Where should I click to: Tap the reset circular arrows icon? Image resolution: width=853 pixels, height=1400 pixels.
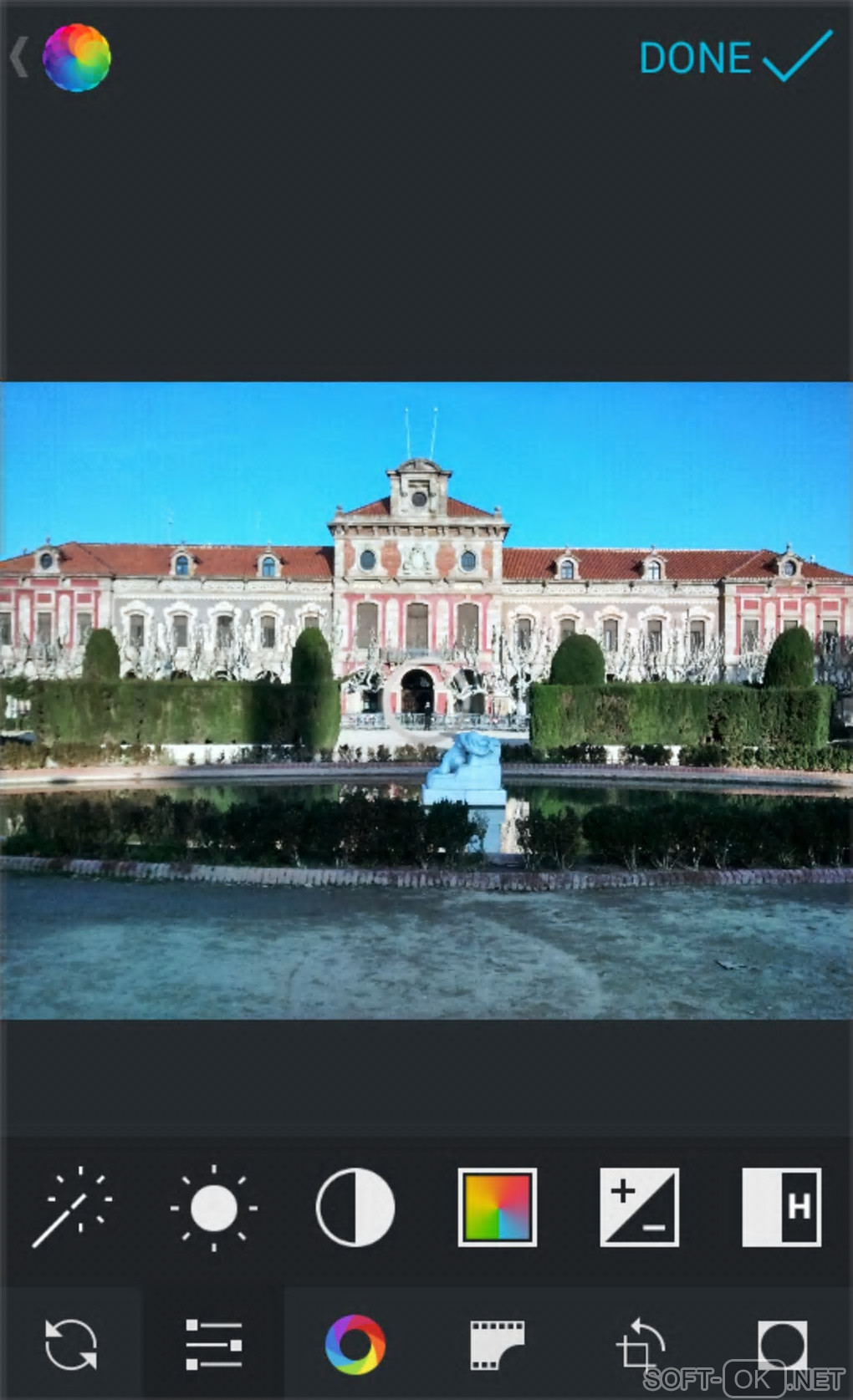coord(71,1344)
